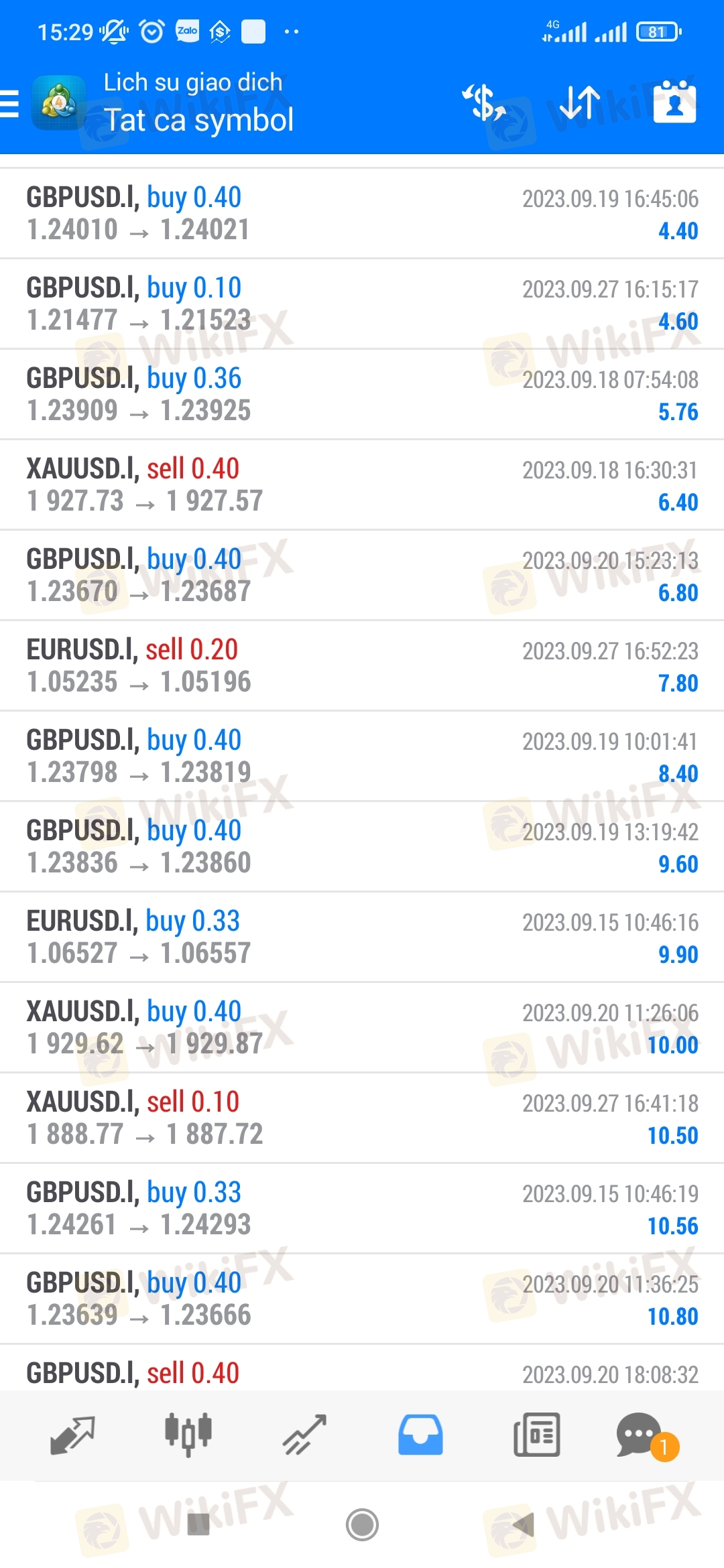Screen dimensions: 724x1568
Task: Open XAUUSD.l buy 0.40 trade with profit 10.00
Action: pos(362,1028)
